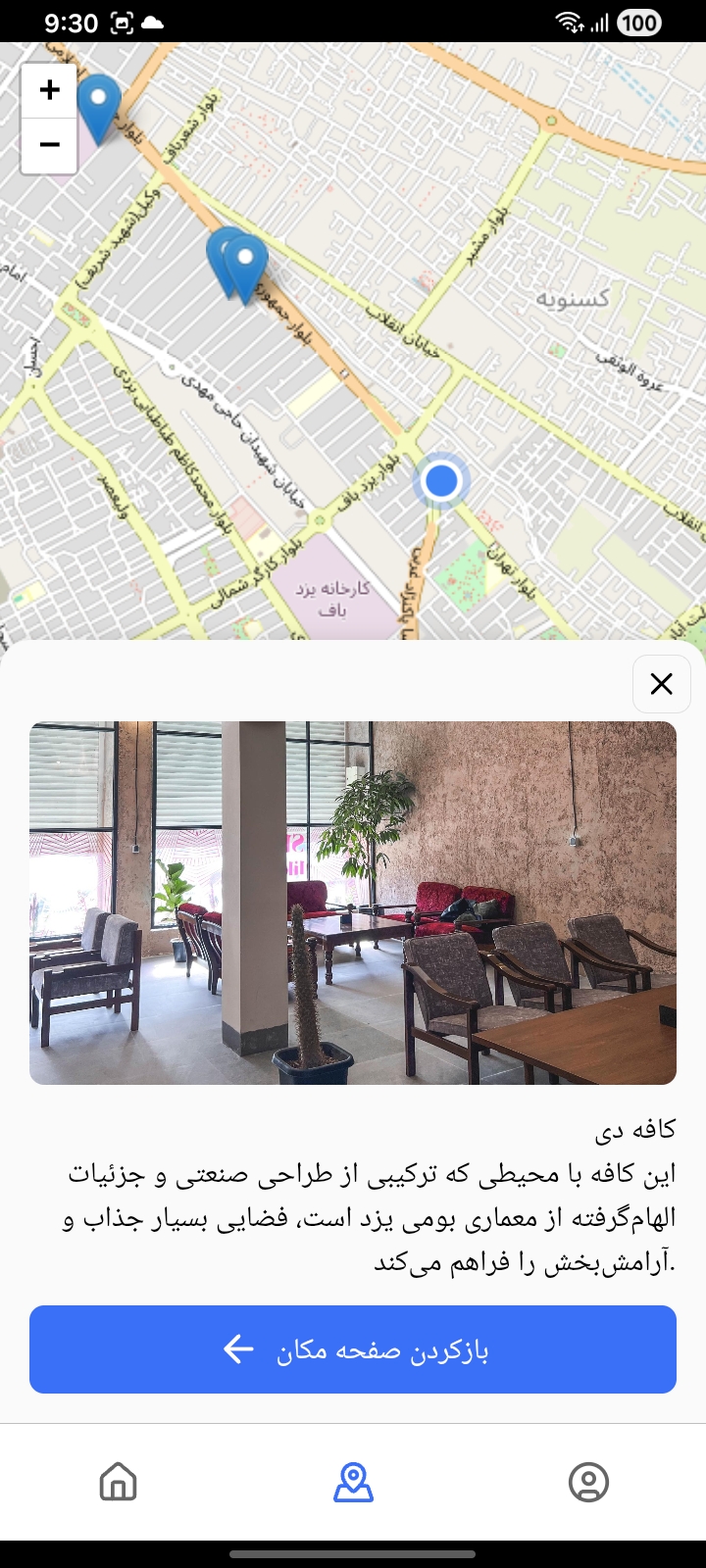Image resolution: width=706 pixels, height=1568 pixels.
Task: Switch to the map tab
Action: 353,1482
